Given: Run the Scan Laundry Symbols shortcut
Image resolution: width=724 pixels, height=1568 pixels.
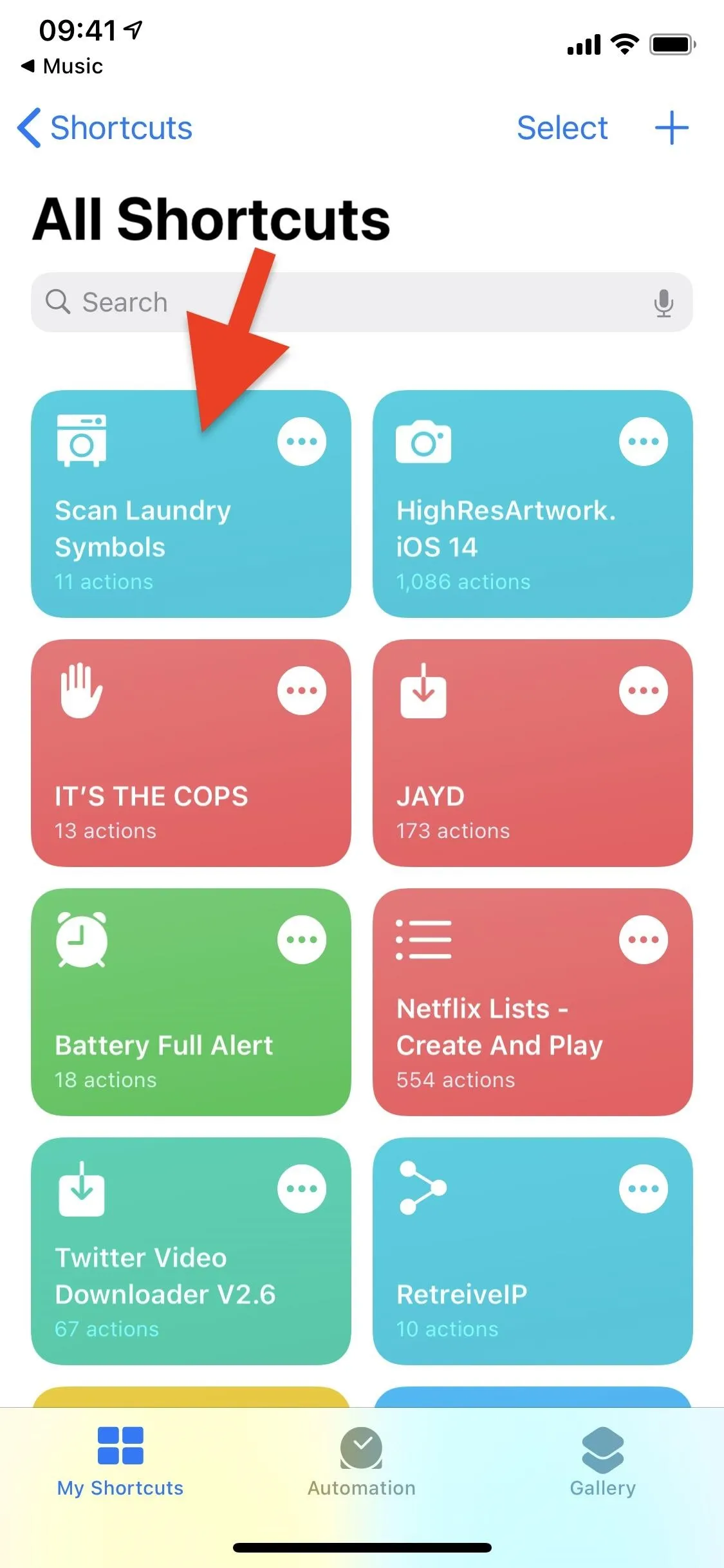Looking at the screenshot, I should click(x=190, y=504).
